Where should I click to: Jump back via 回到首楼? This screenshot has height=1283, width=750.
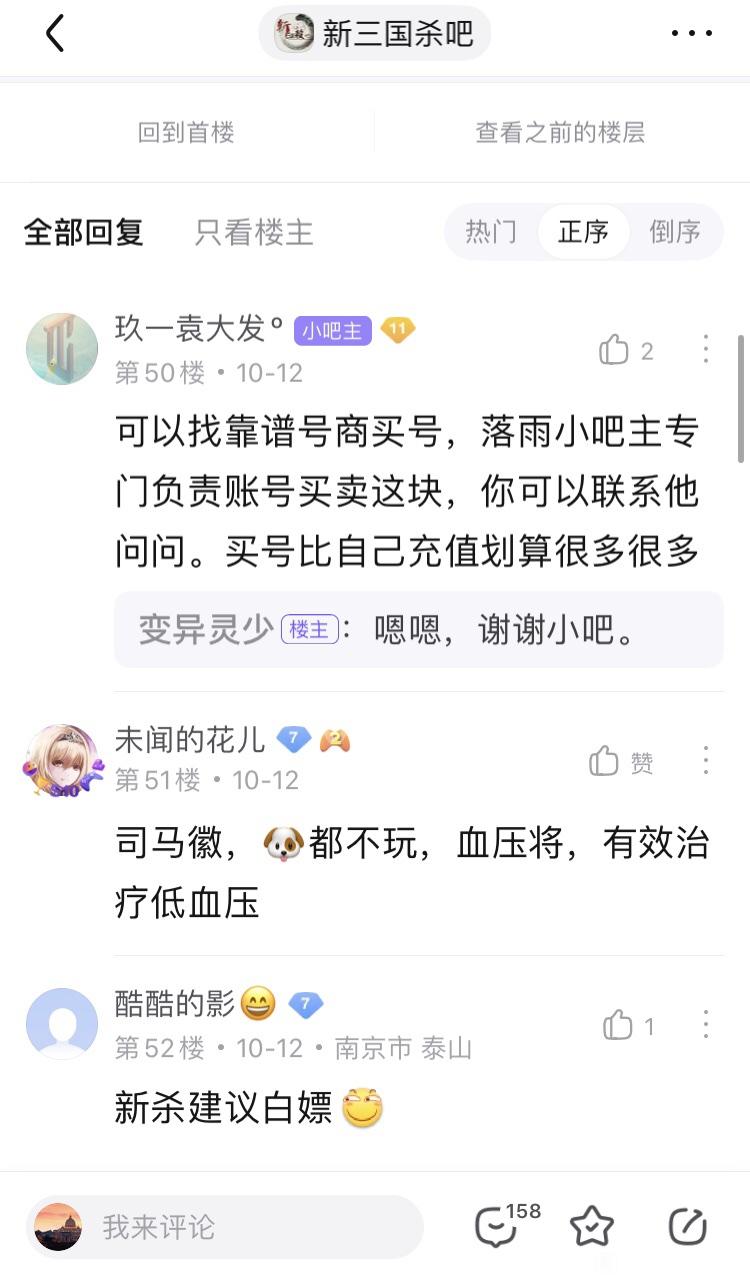point(186,132)
